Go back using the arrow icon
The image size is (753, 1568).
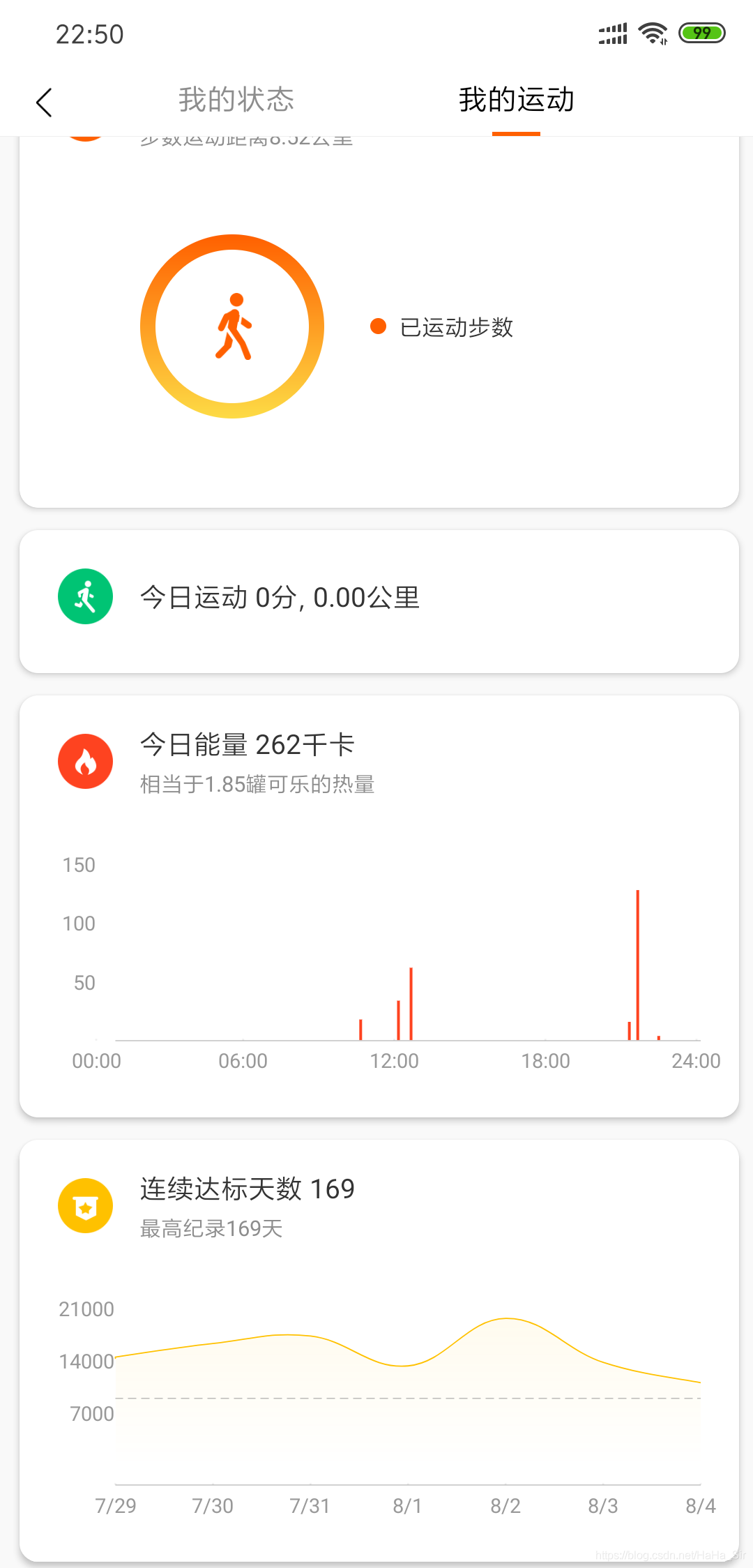(x=44, y=102)
